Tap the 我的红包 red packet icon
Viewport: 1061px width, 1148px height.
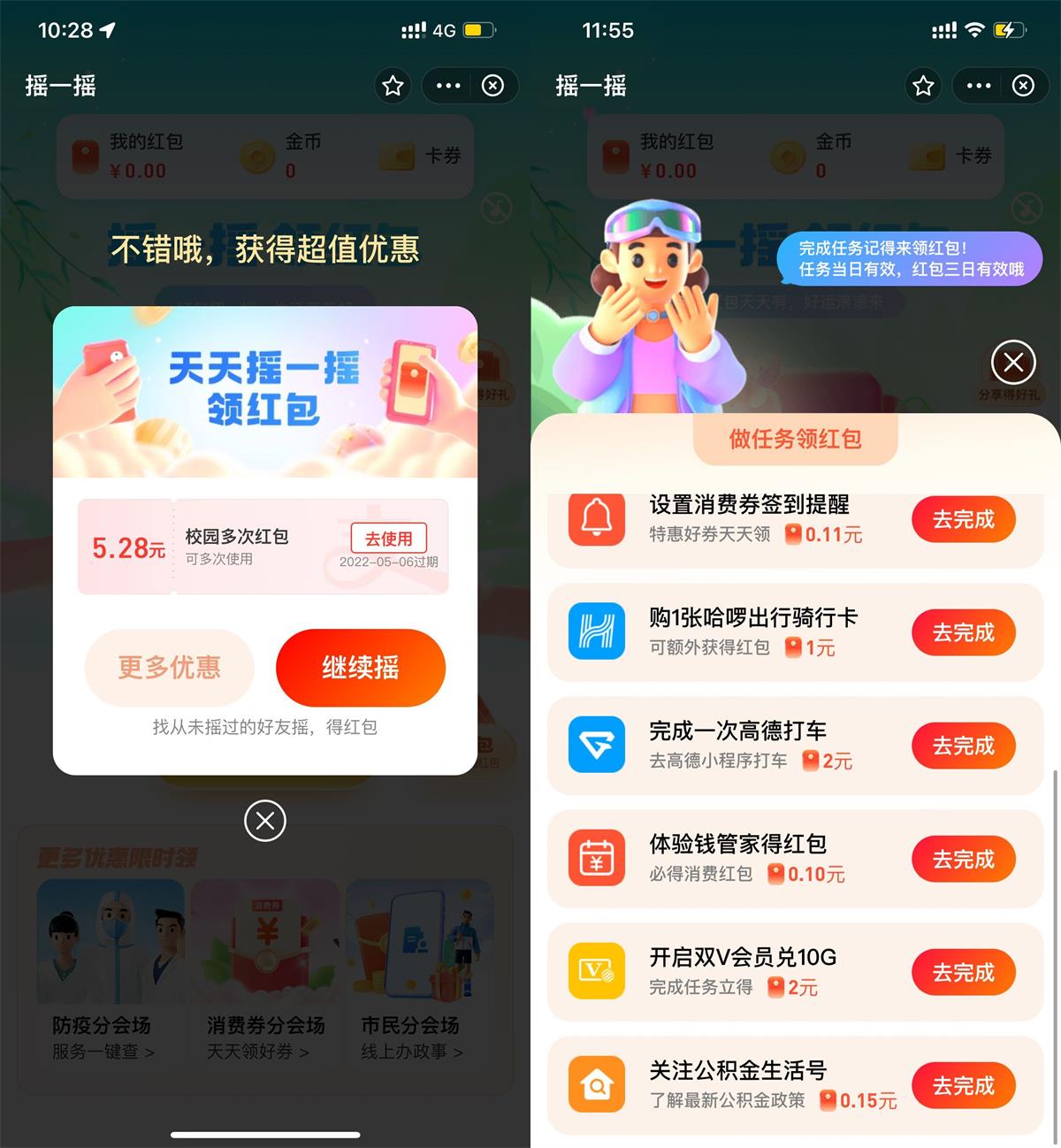[84, 157]
